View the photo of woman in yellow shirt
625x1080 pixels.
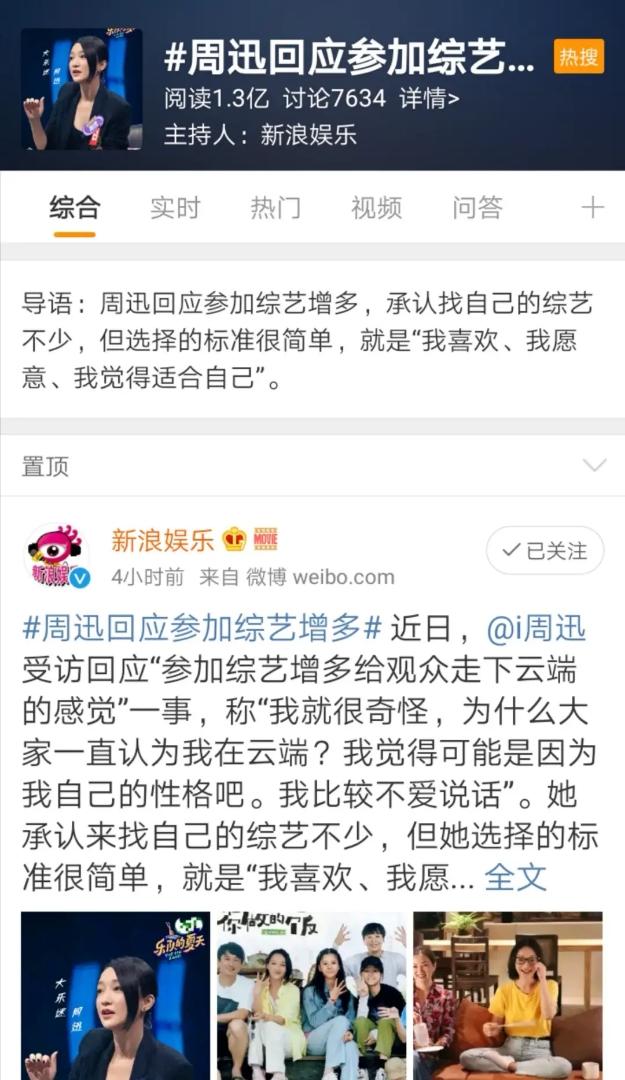pyautogui.click(x=508, y=995)
